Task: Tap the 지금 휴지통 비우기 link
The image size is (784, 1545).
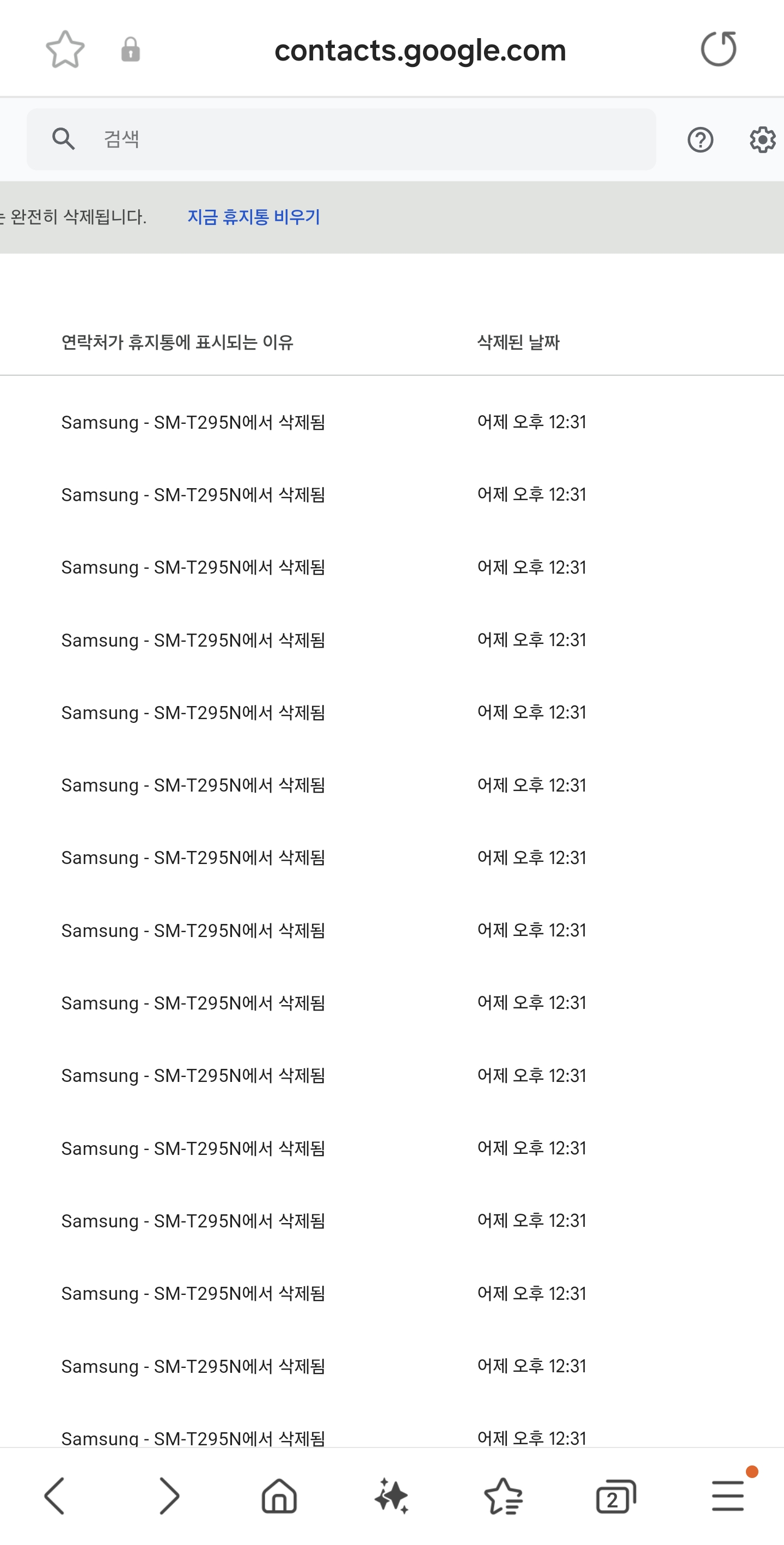Action: (254, 216)
